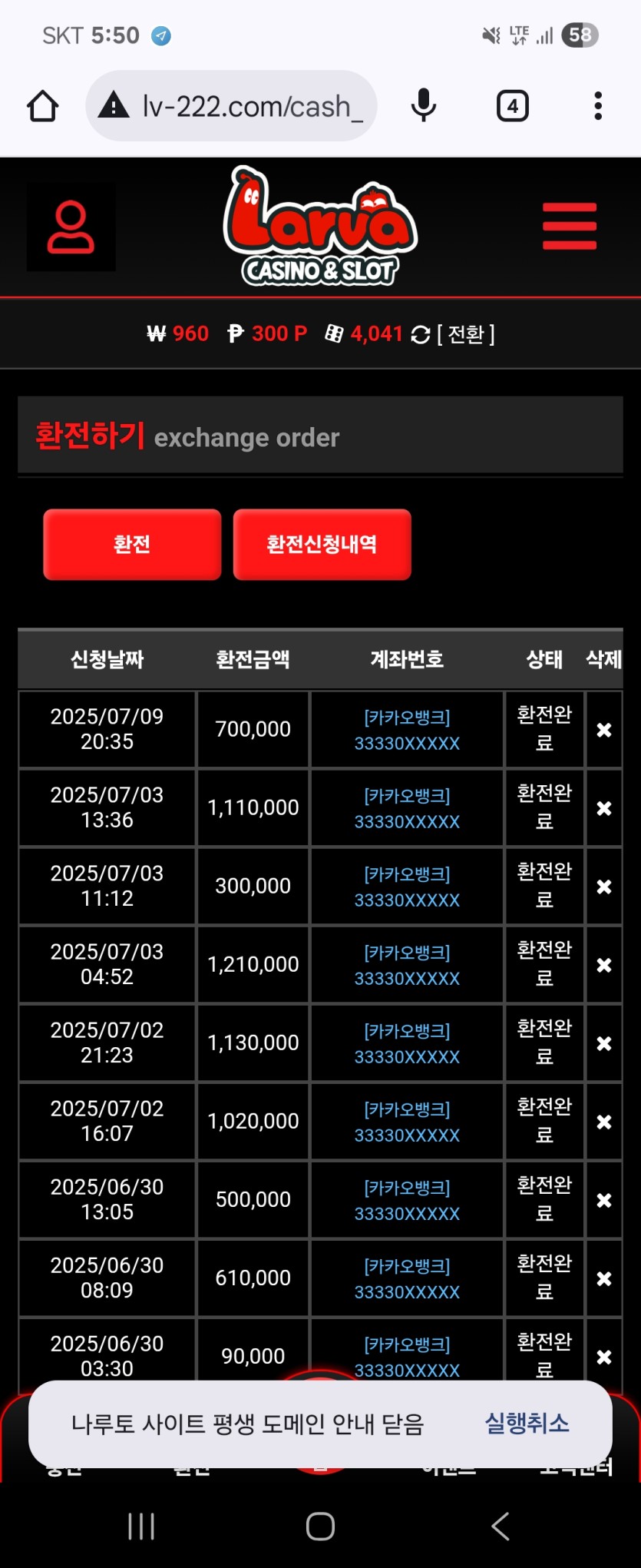Start voice search with the microphone

[424, 106]
